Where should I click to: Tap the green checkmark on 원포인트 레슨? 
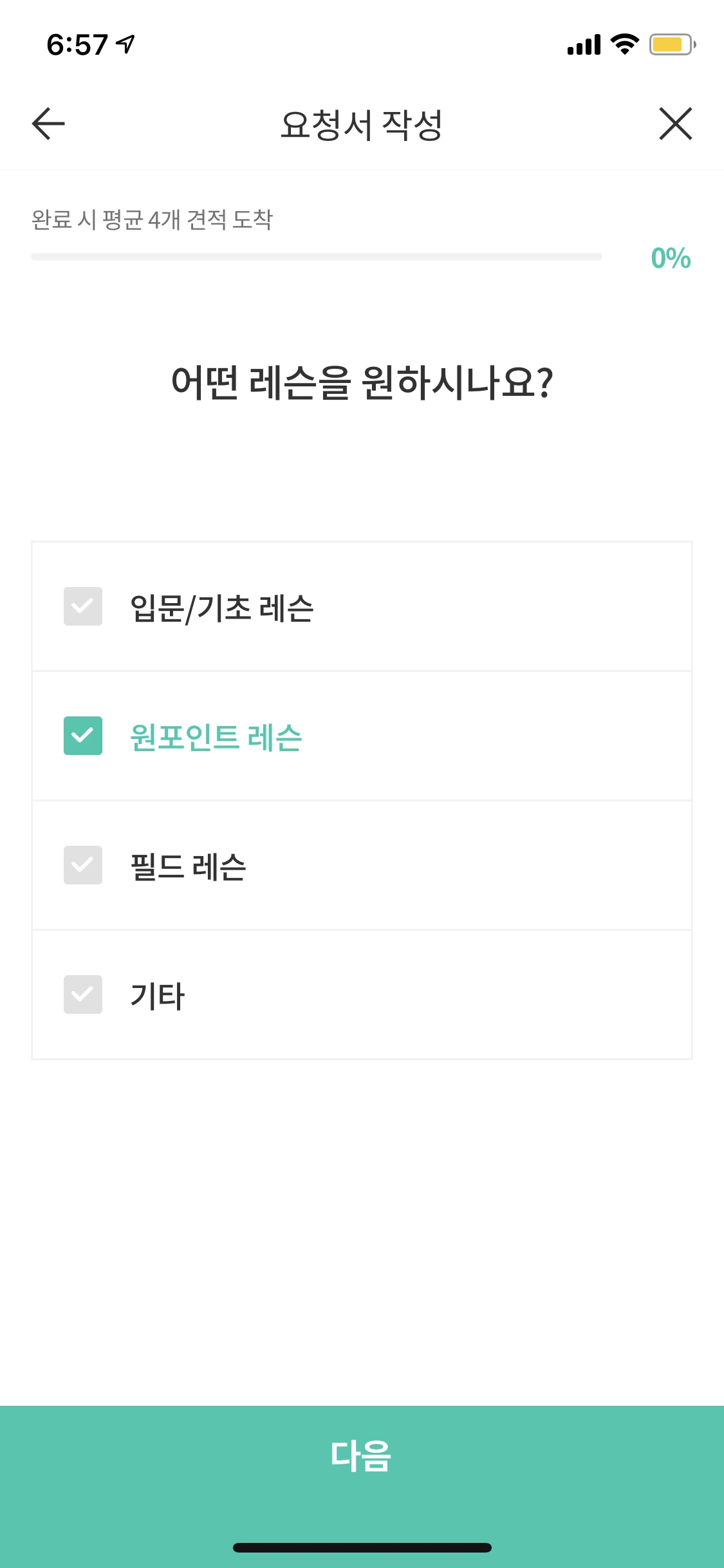tap(82, 734)
